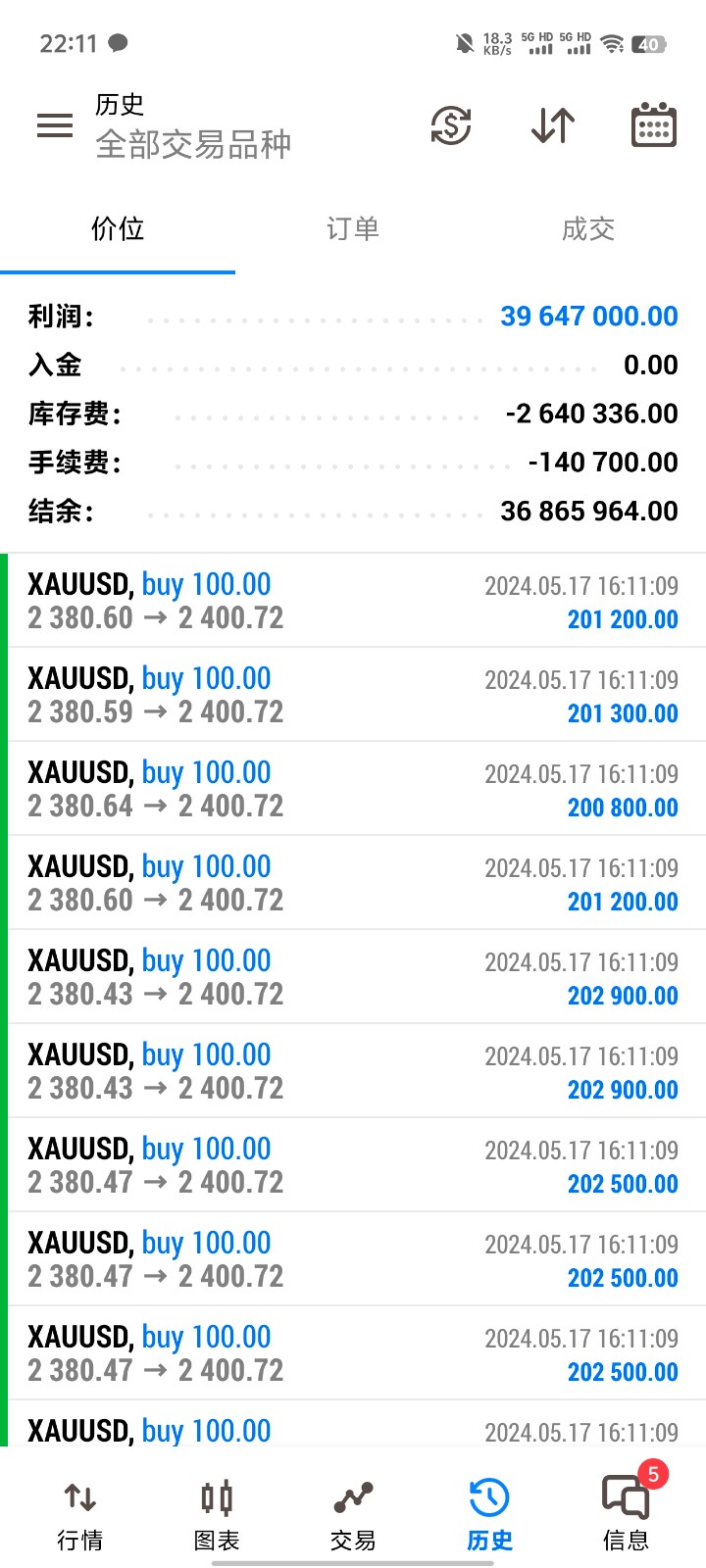Switch to the 成交 tab

pos(588,229)
